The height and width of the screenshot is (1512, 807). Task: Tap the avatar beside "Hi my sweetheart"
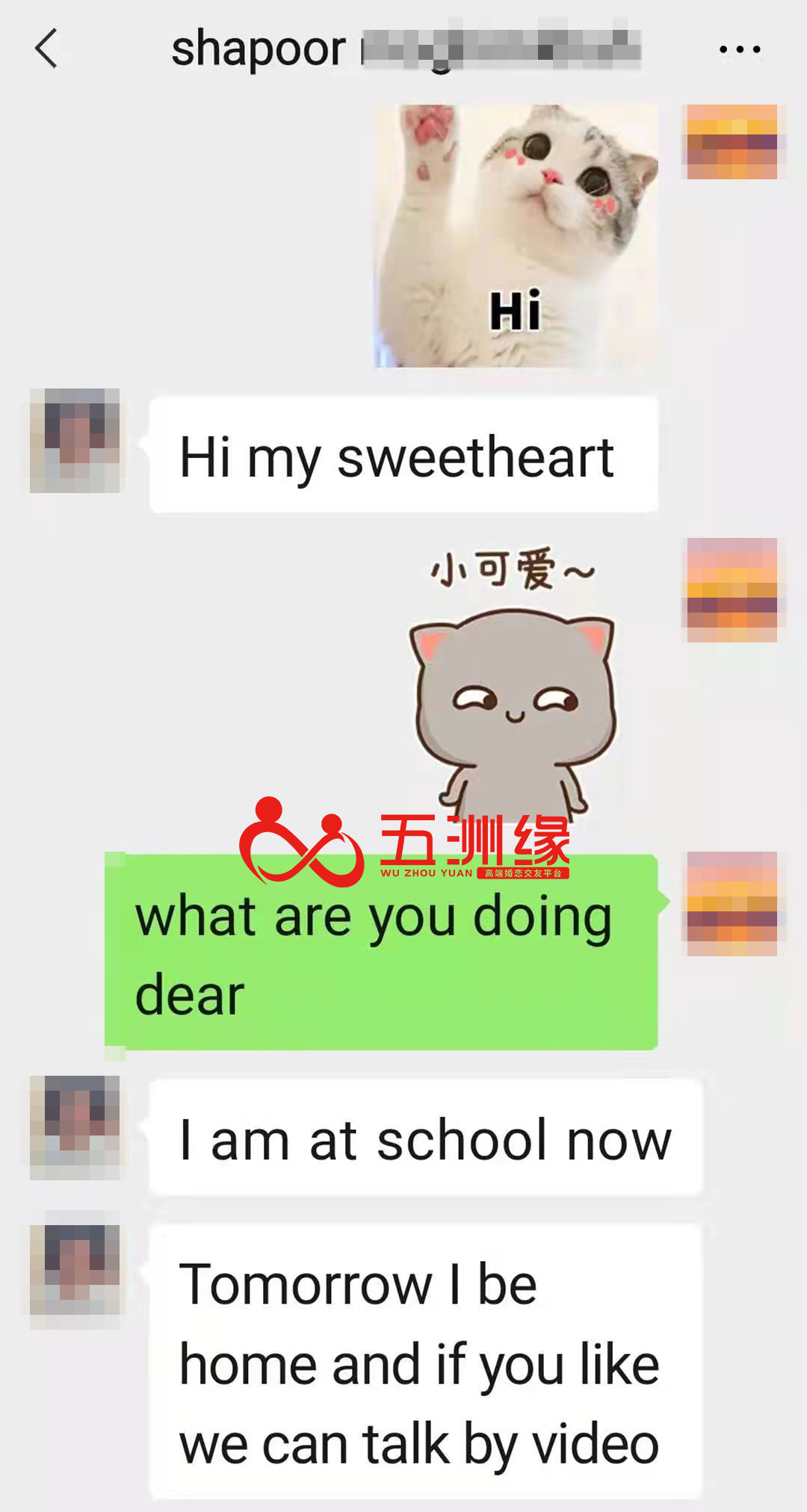(x=75, y=441)
